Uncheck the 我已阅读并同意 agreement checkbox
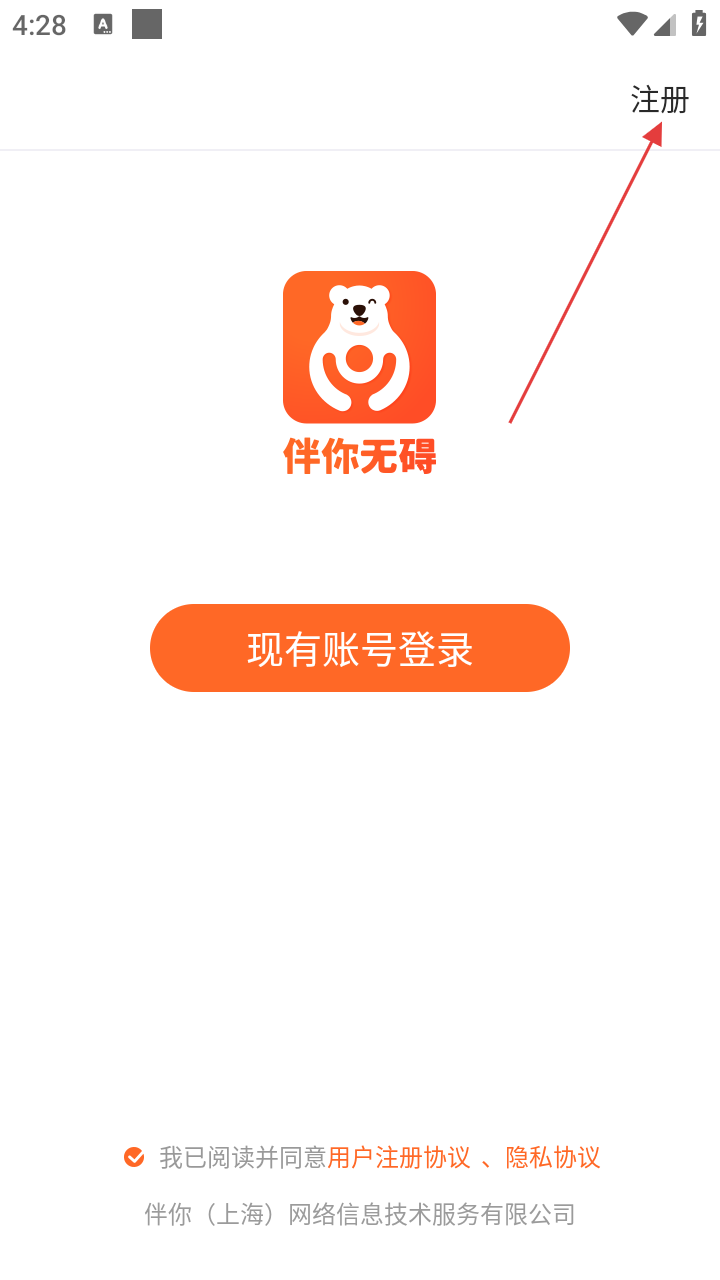This screenshot has height=1280, width=720. 134,1157
